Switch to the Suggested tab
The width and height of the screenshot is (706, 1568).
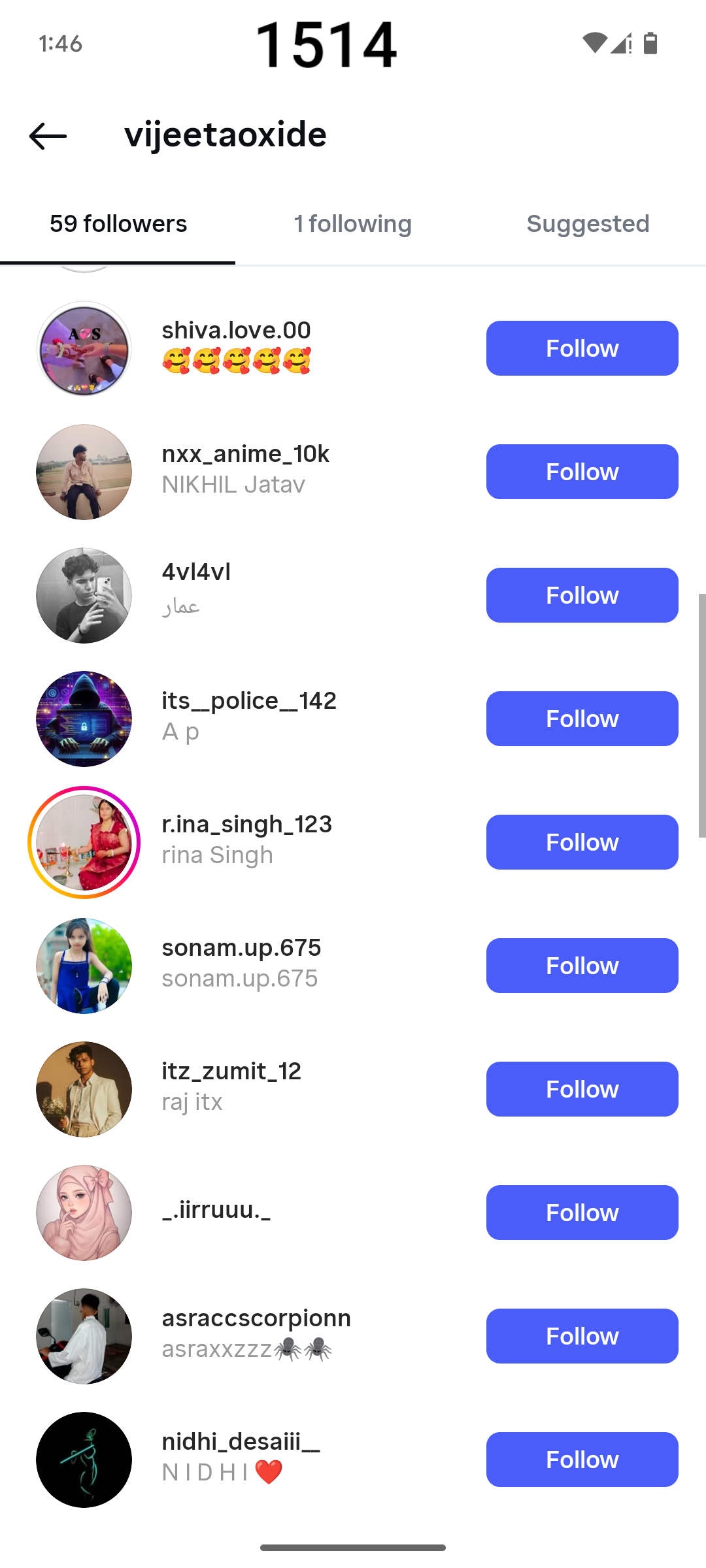click(x=588, y=224)
